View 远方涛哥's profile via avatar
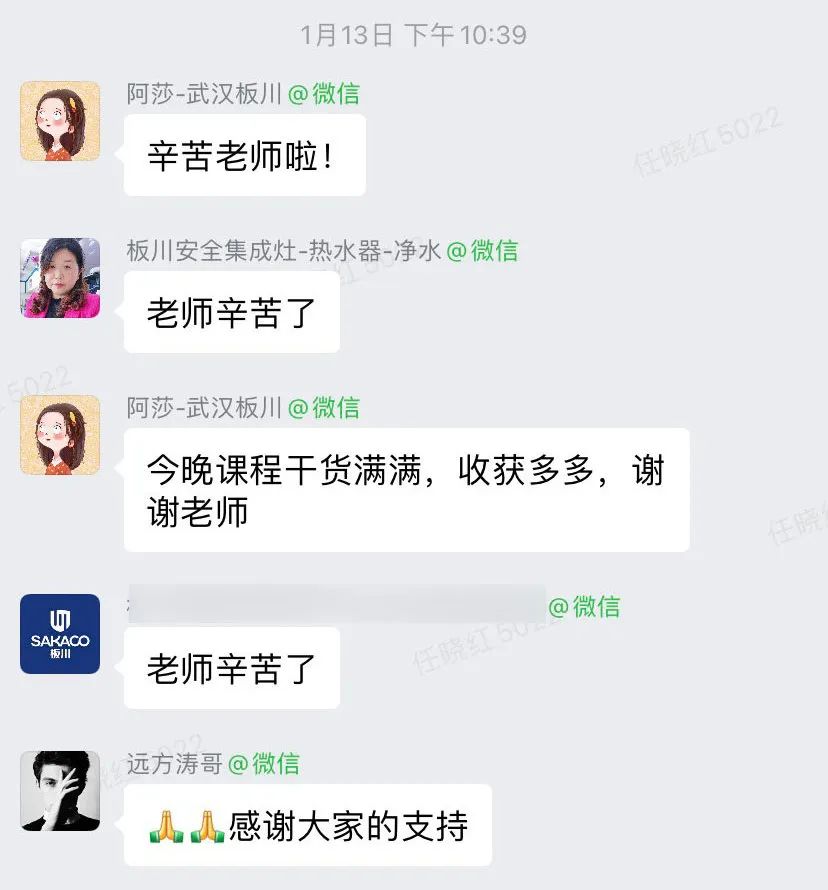Image resolution: width=828 pixels, height=890 pixels. tap(60, 791)
